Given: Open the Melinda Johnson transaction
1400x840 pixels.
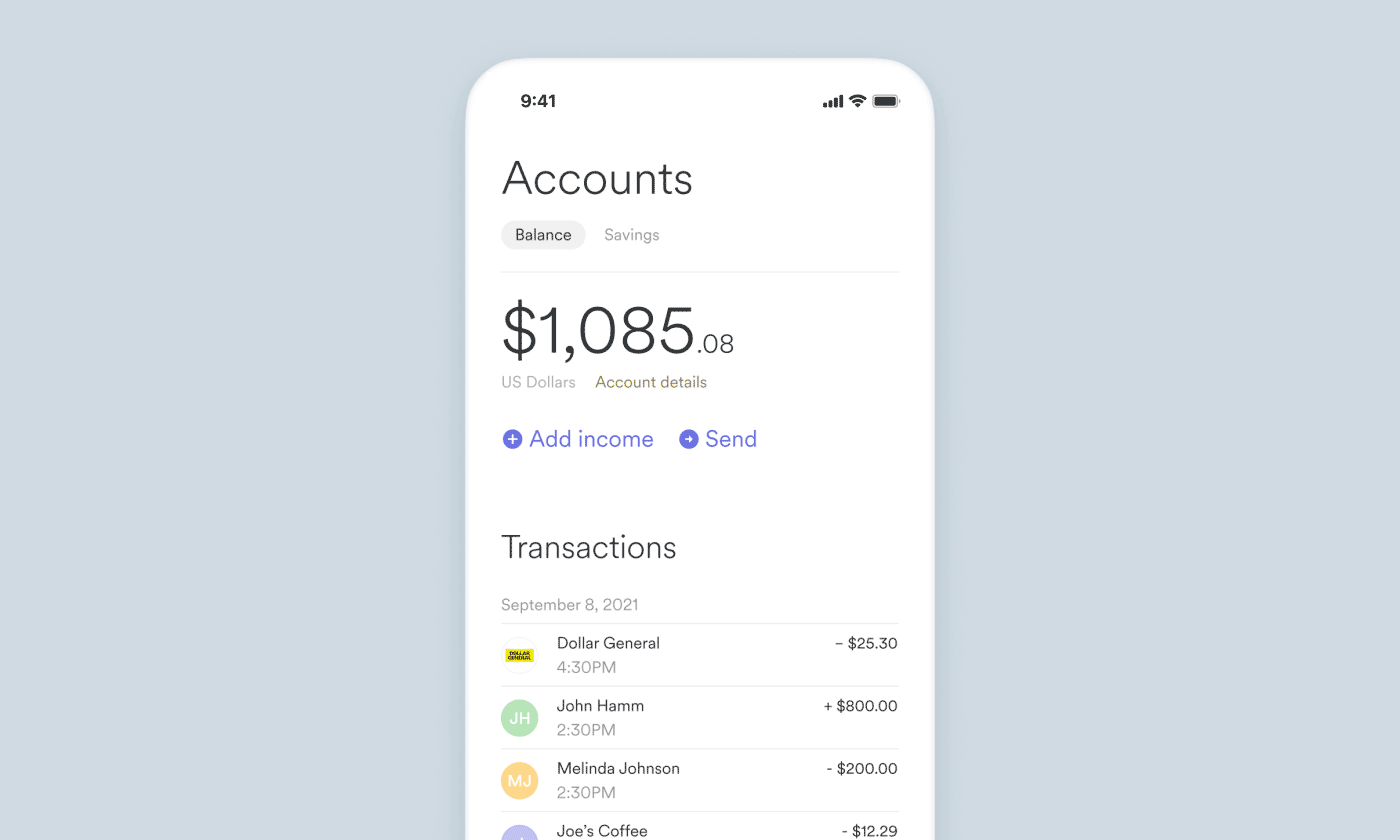Looking at the screenshot, I should click(x=698, y=780).
